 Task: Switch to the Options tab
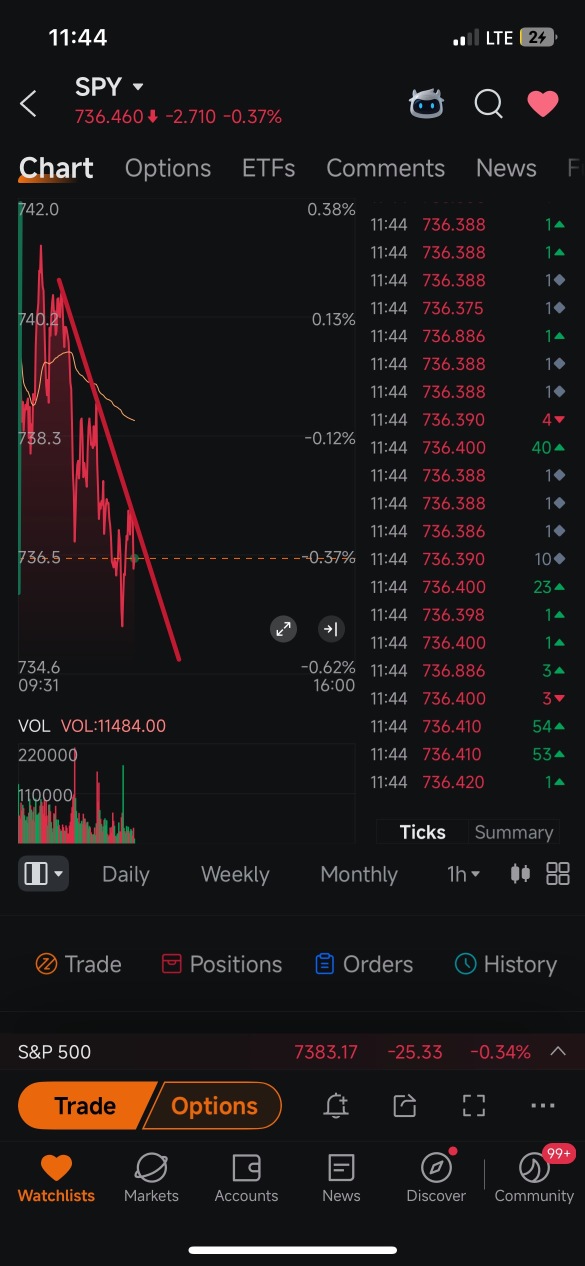(168, 168)
